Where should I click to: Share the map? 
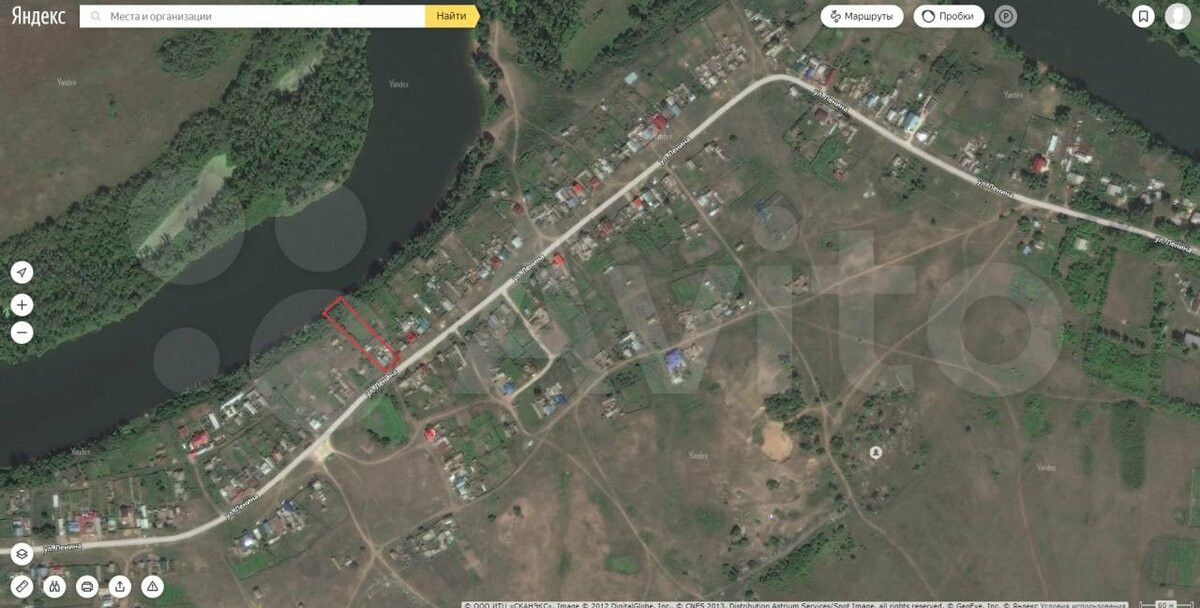click(x=120, y=586)
